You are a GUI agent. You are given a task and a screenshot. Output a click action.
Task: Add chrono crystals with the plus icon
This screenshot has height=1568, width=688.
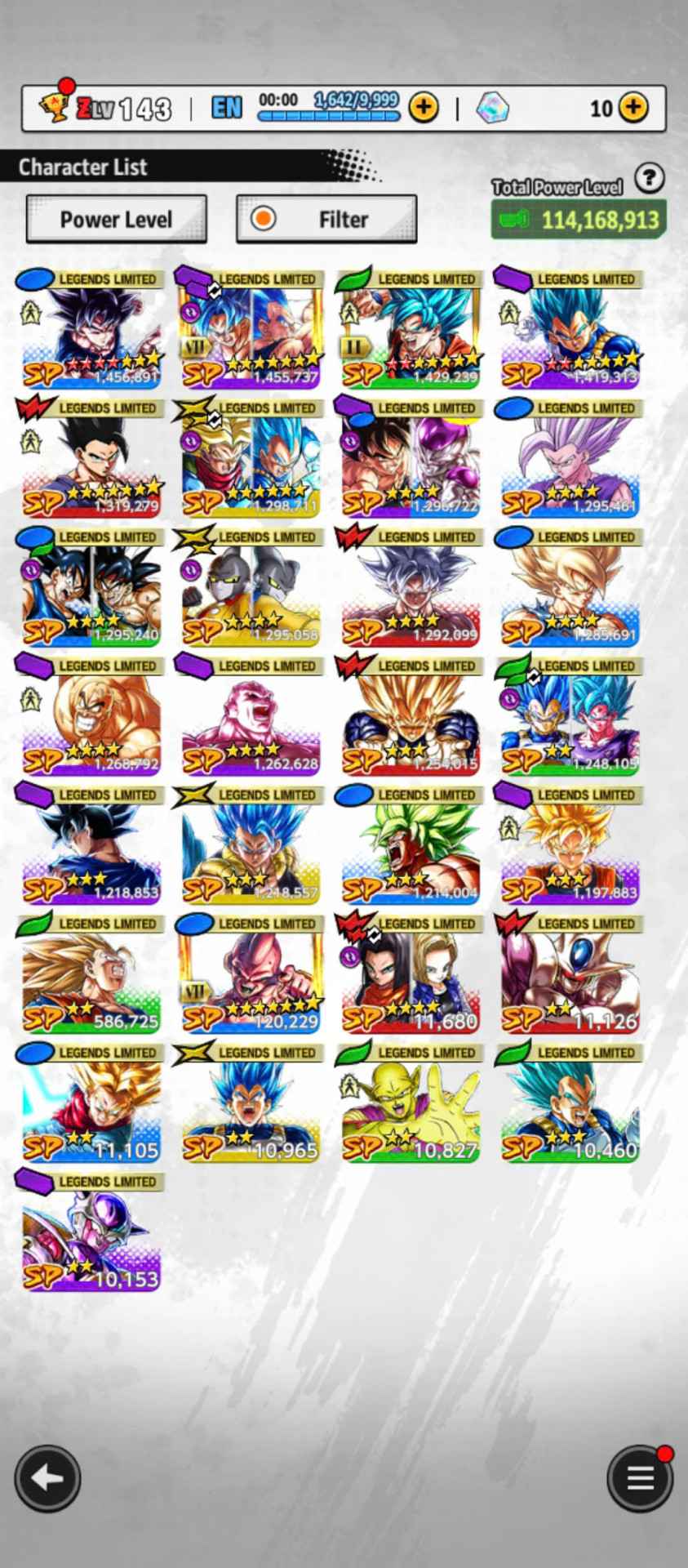click(x=633, y=107)
